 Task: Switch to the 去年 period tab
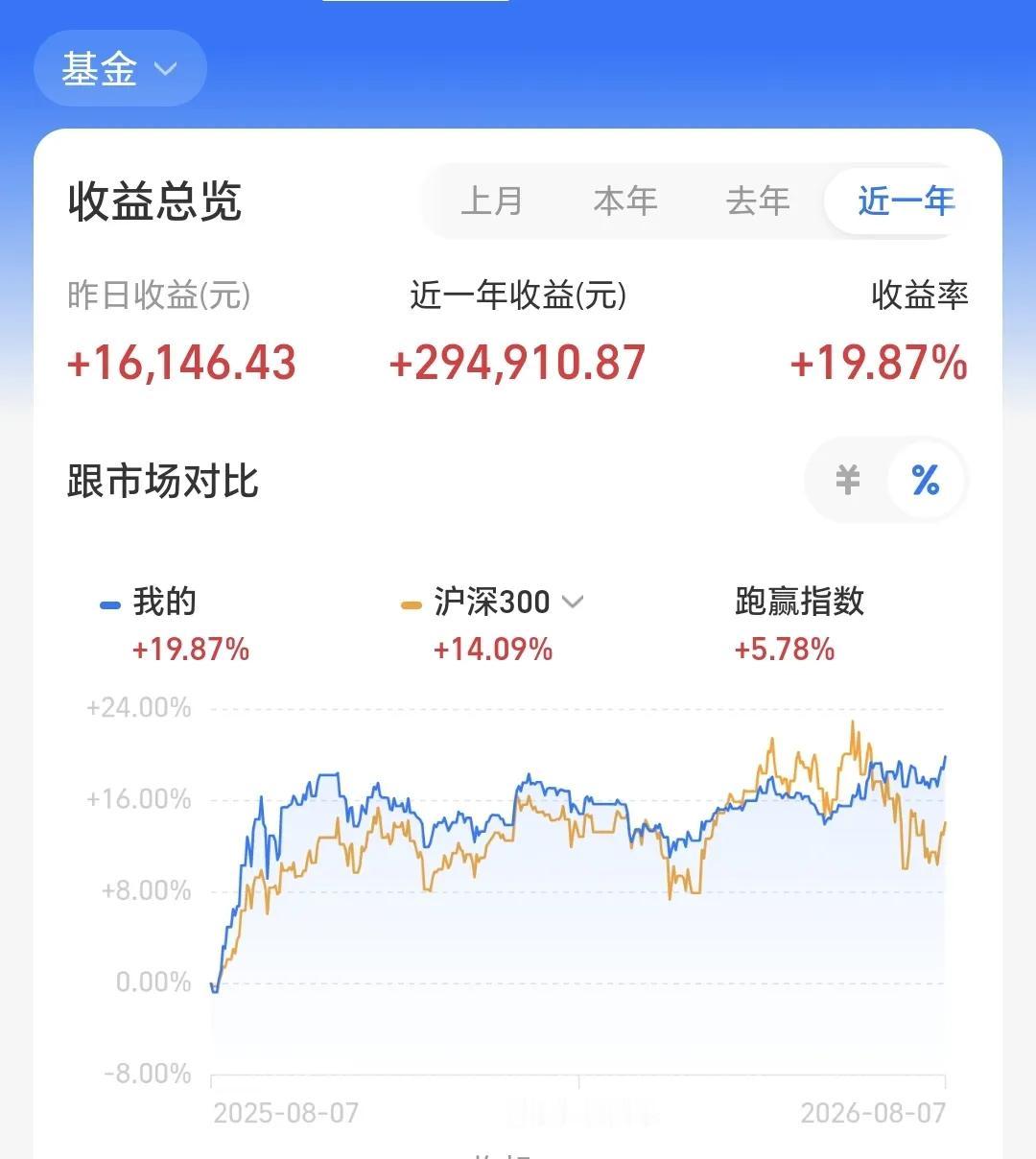coord(758,201)
